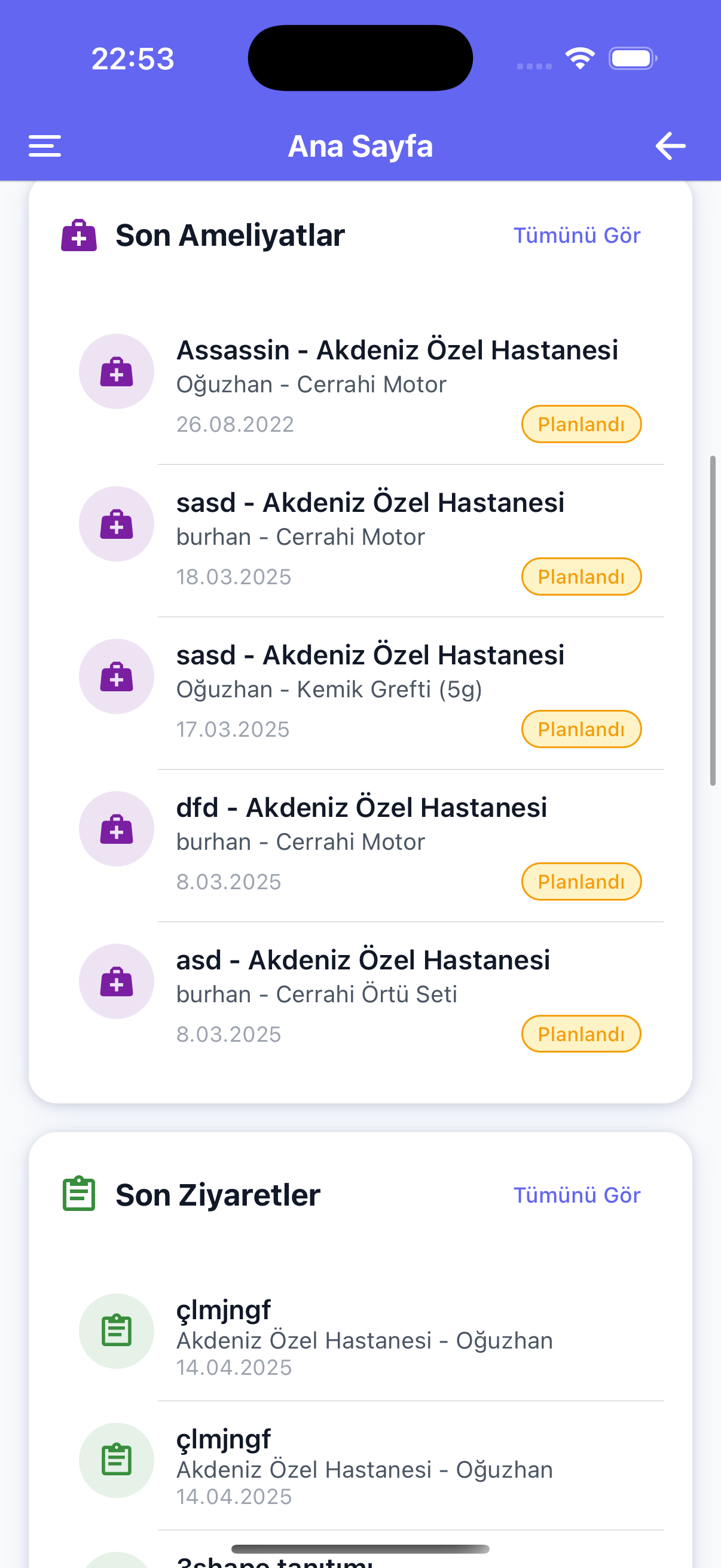Tap Planlandı badge dated 18.03.2025
The width and height of the screenshot is (721, 1568).
click(x=581, y=576)
